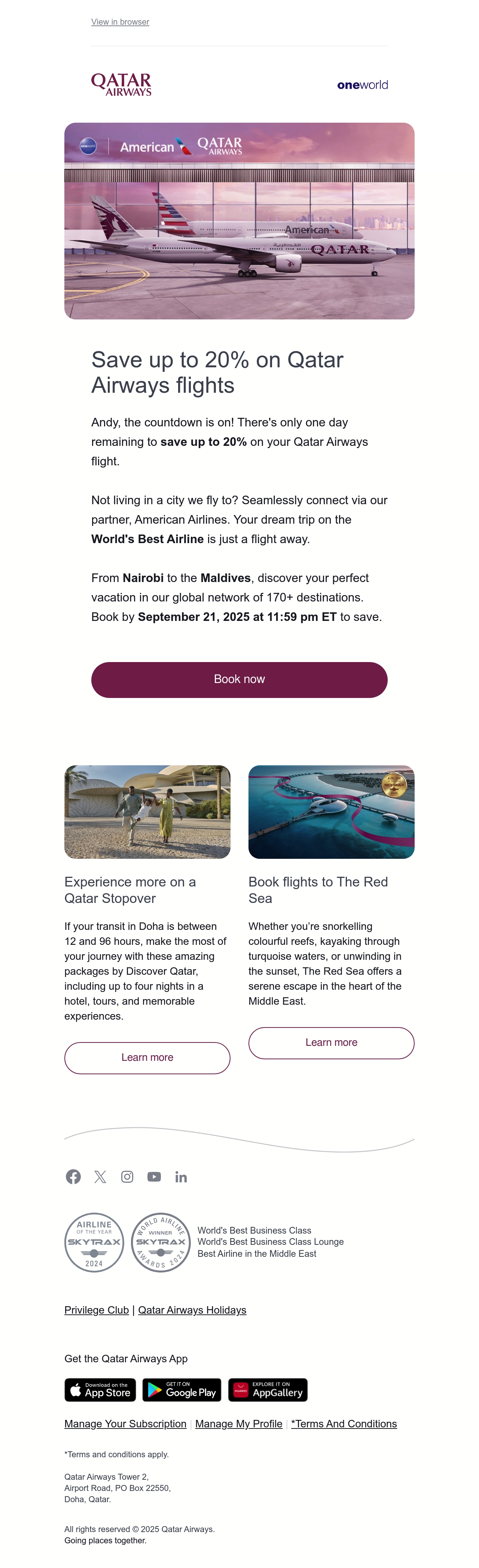Open the American and Qatar planes banner
The height and width of the screenshot is (1568, 479).
[239, 221]
